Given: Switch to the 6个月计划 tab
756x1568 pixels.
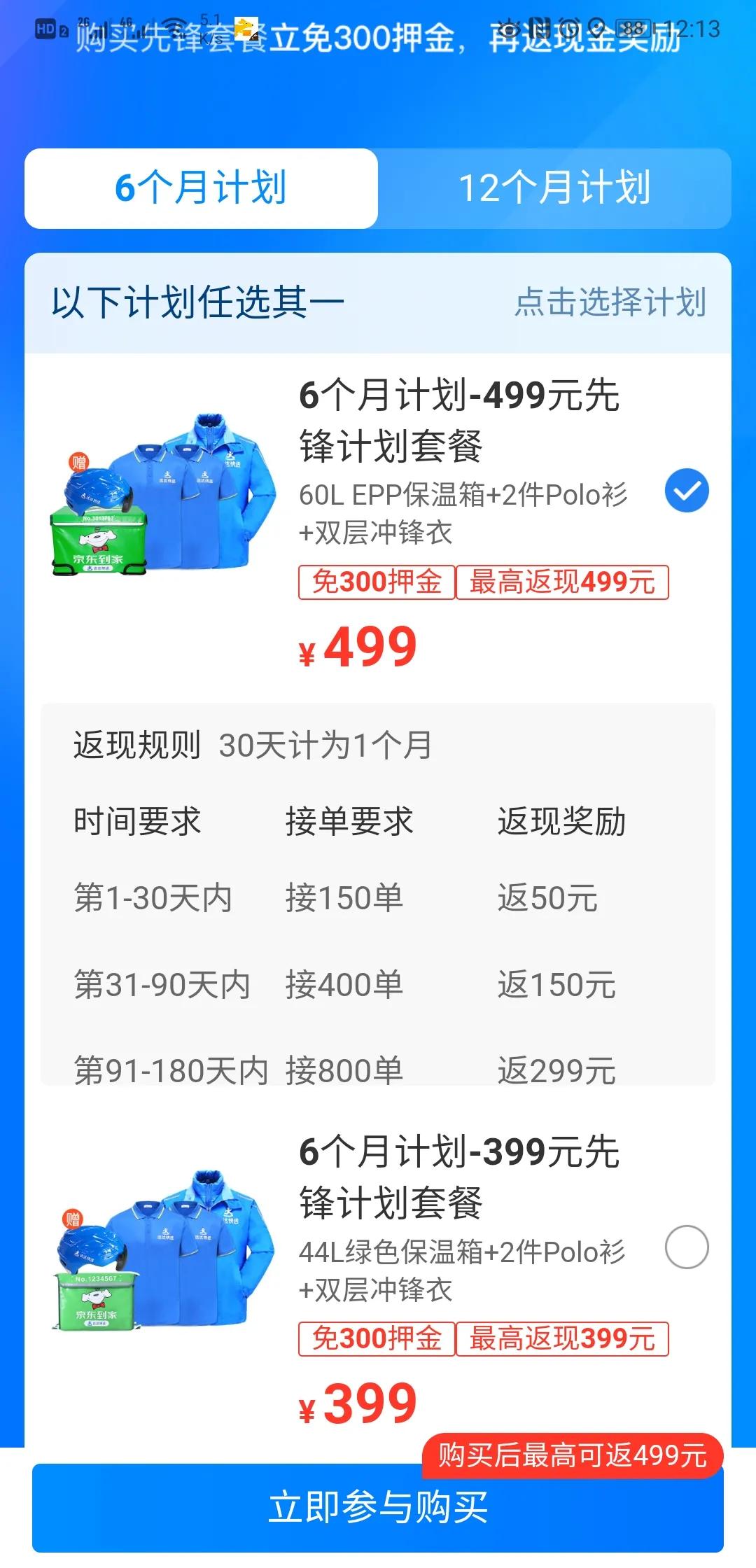Looking at the screenshot, I should (201, 188).
